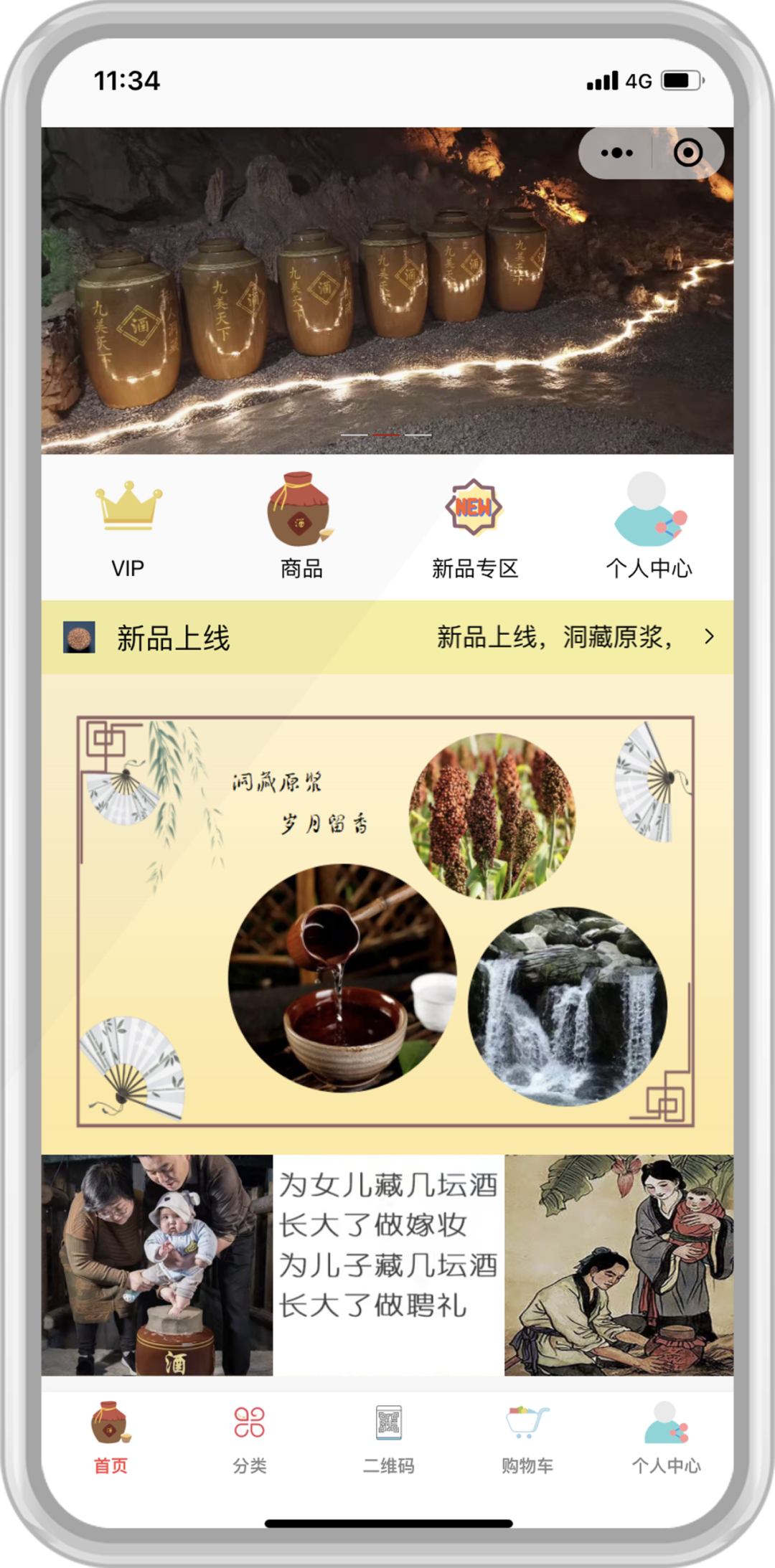Open 个人中心 shortcut below the banner

649,528
